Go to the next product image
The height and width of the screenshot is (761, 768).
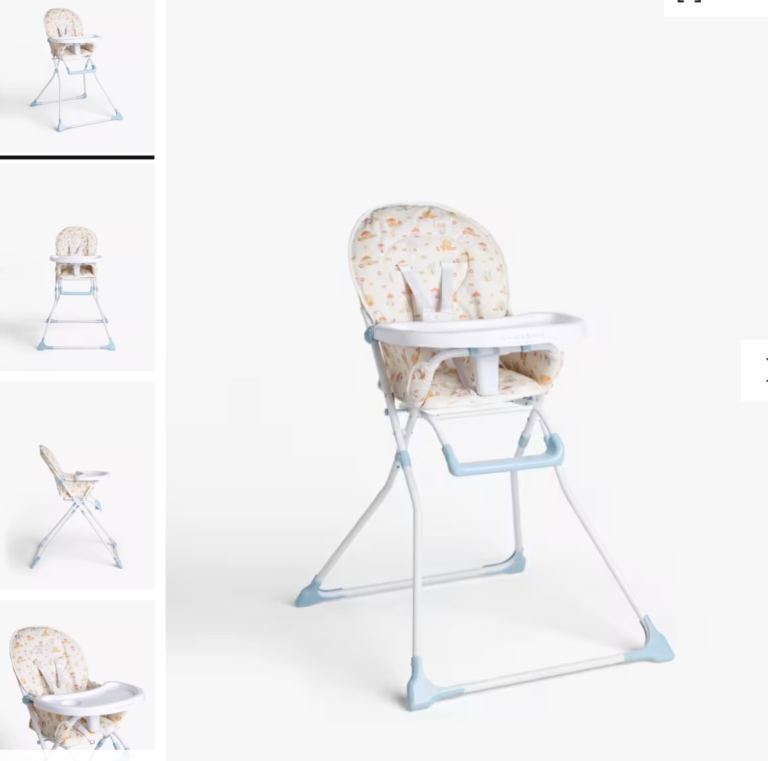pos(756,371)
